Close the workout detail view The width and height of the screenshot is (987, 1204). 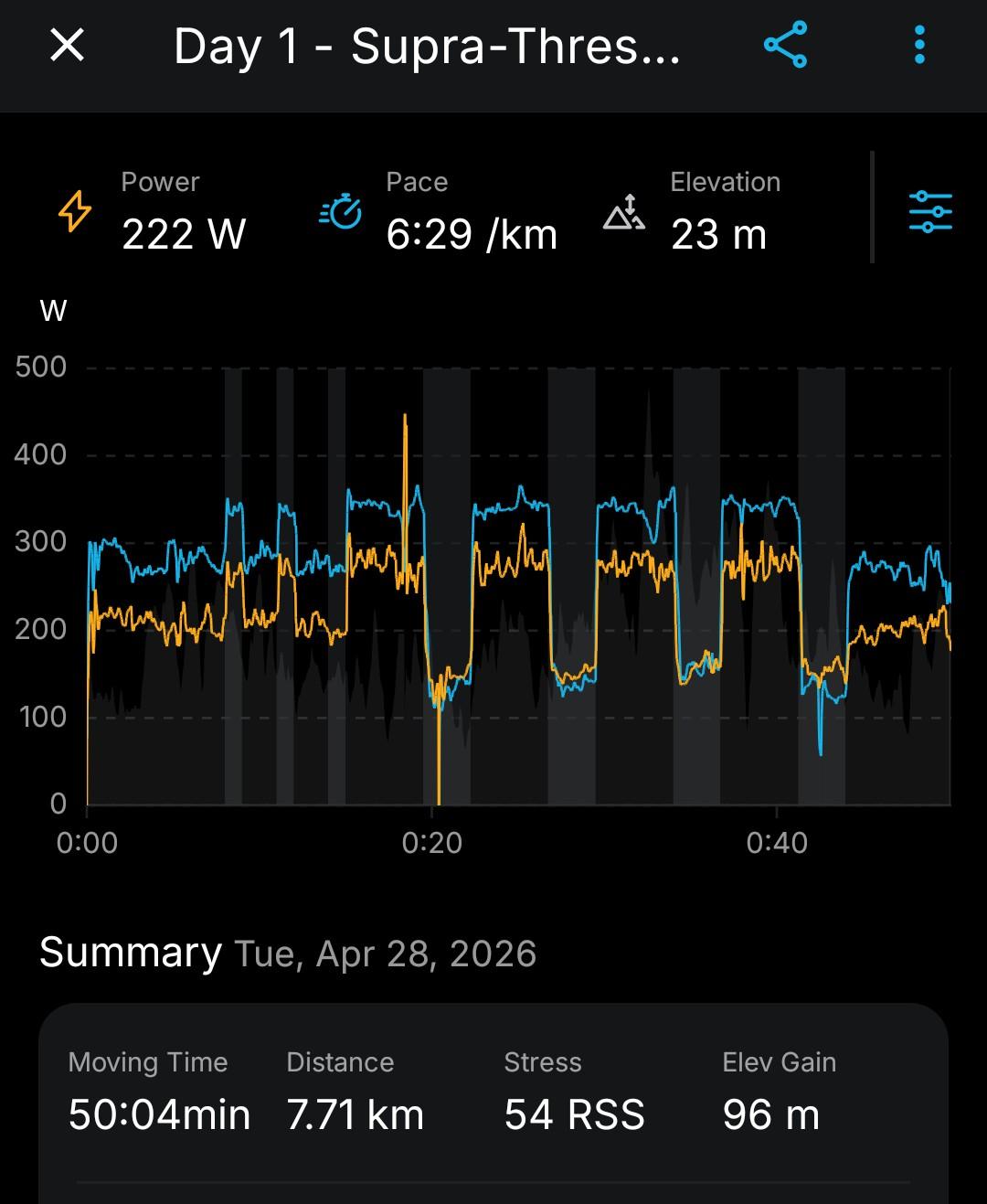tap(67, 45)
